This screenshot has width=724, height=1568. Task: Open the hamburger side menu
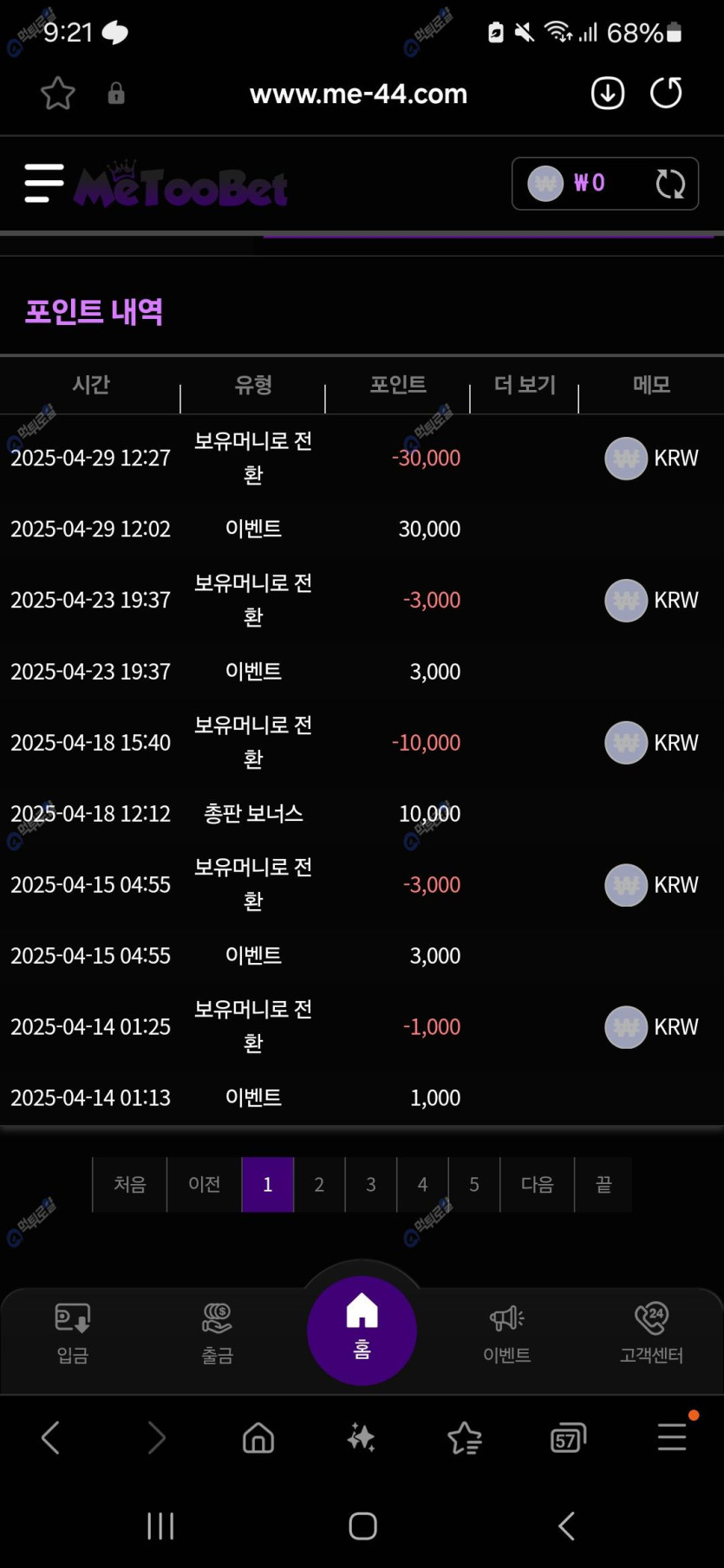(x=43, y=183)
